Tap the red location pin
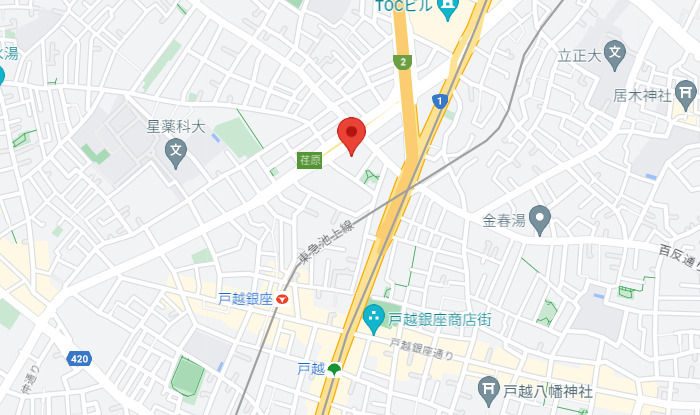 click(x=350, y=134)
